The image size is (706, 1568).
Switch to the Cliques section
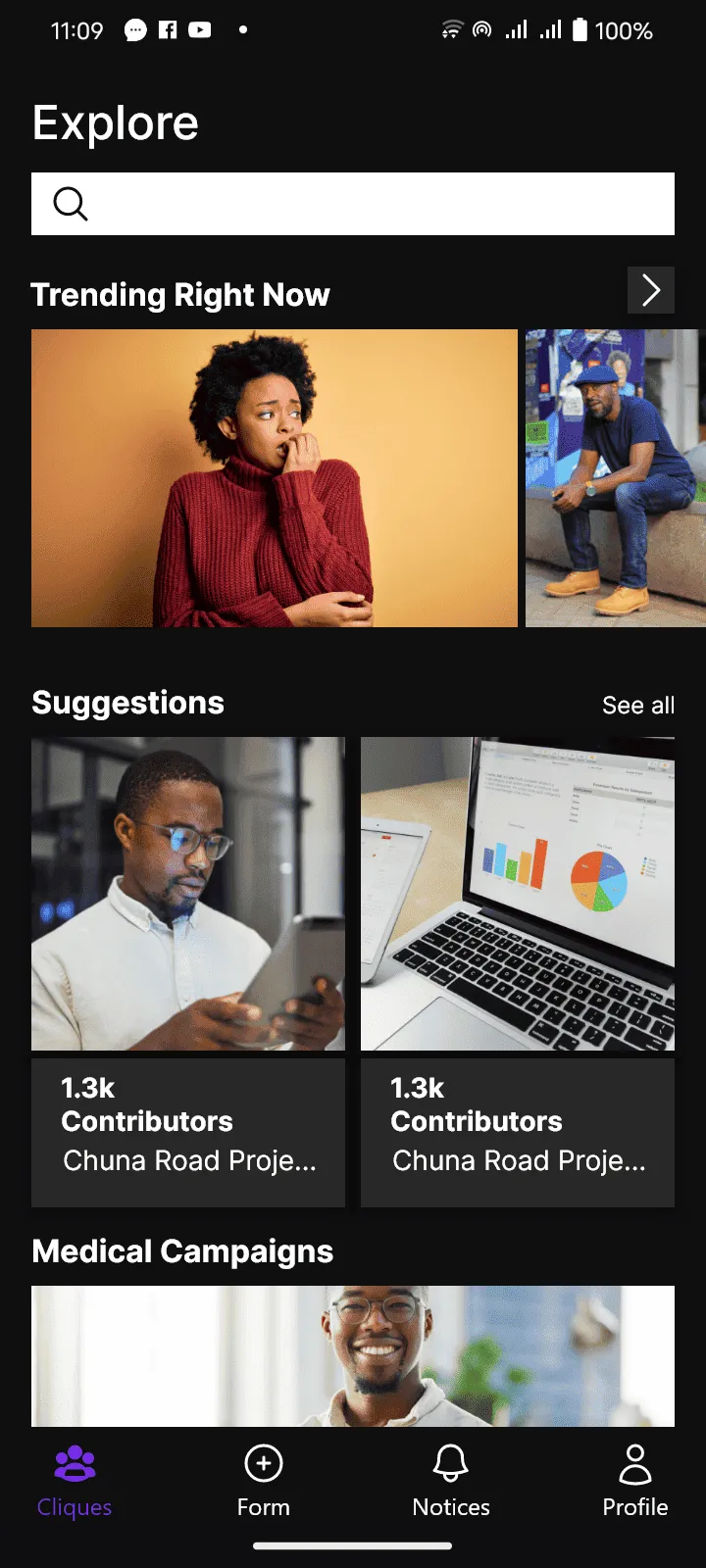click(x=74, y=1482)
